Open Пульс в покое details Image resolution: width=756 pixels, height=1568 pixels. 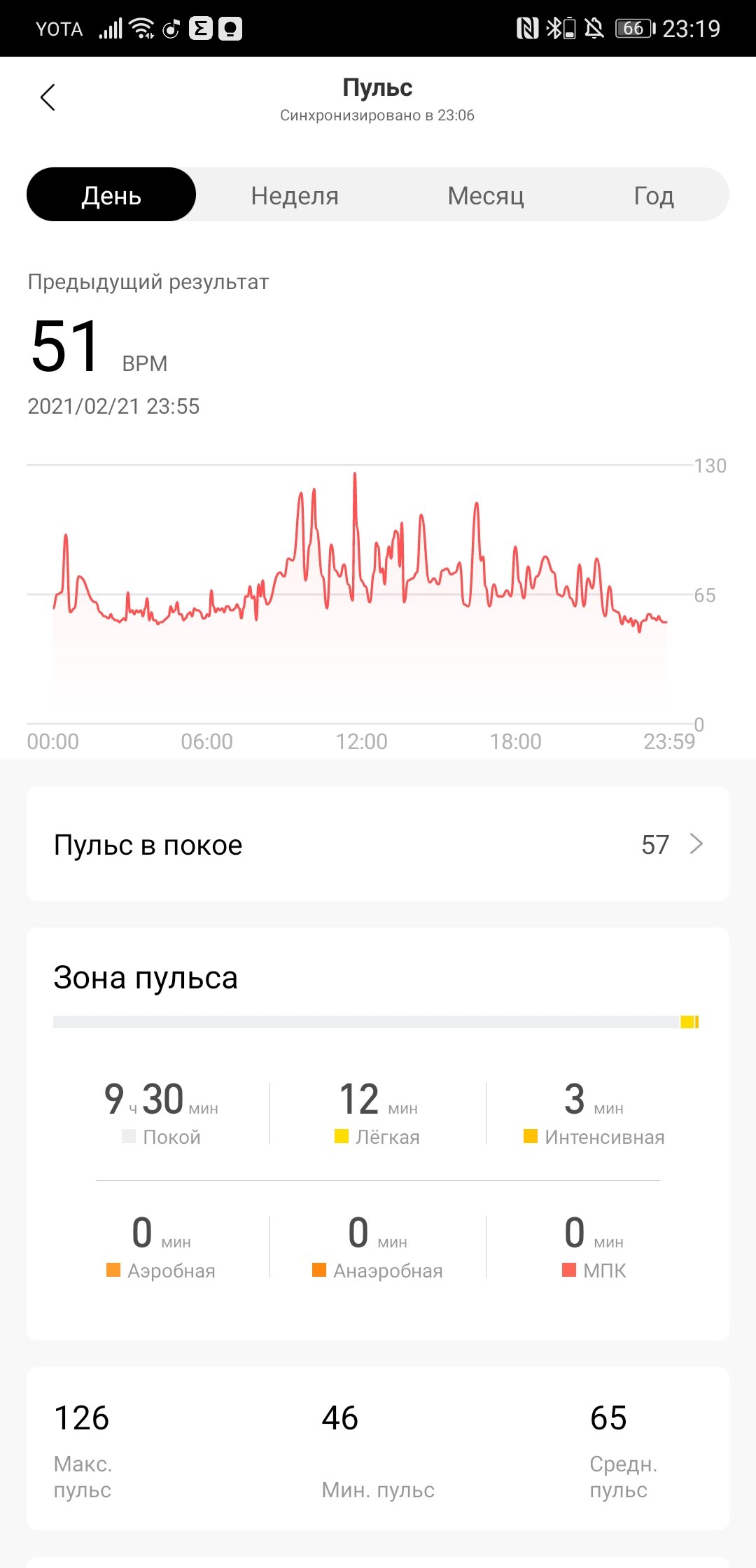(378, 844)
